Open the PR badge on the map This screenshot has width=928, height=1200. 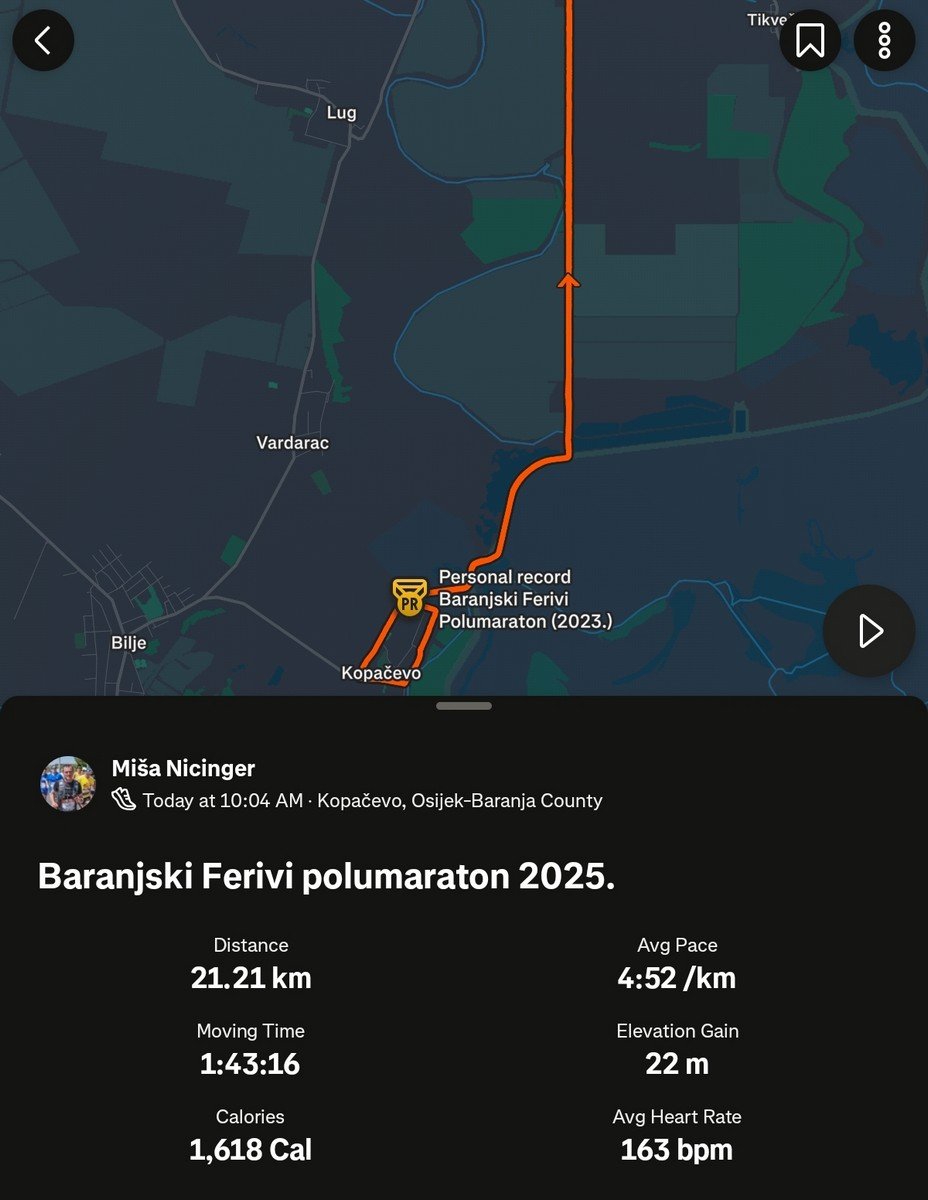[408, 597]
